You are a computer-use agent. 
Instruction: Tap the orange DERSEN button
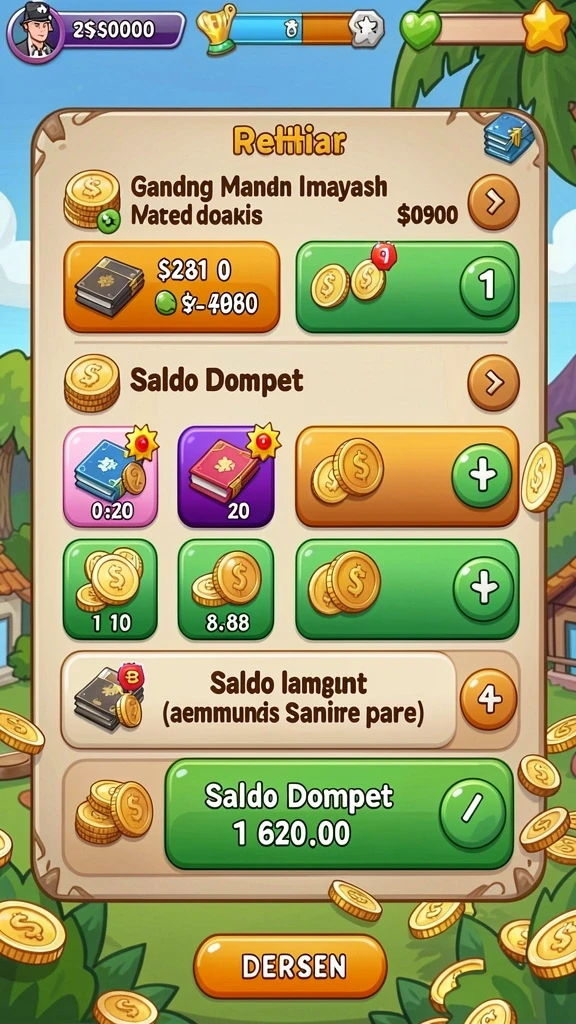(x=291, y=966)
